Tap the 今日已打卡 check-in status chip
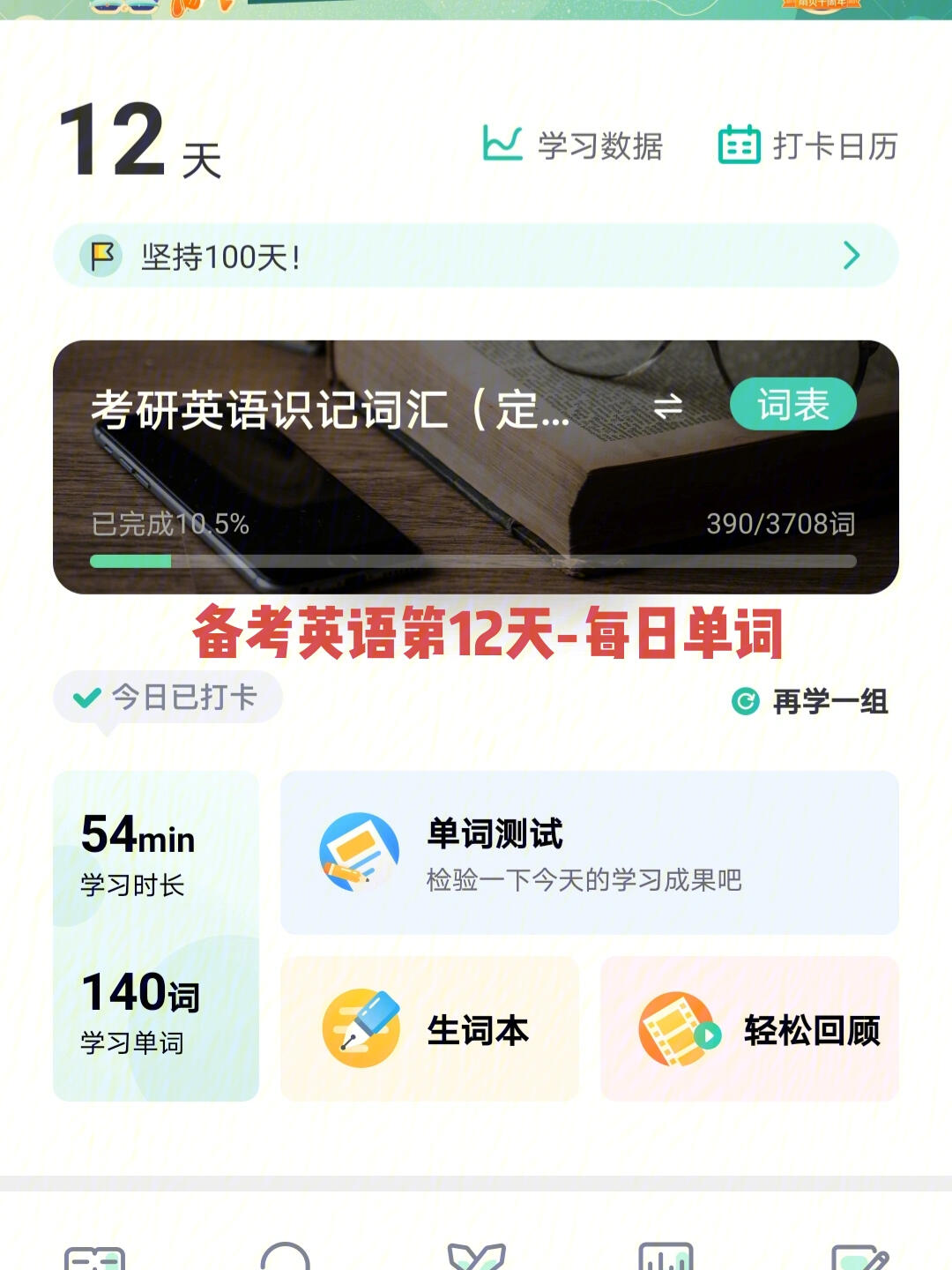Image resolution: width=952 pixels, height=1270 pixels. click(x=167, y=698)
